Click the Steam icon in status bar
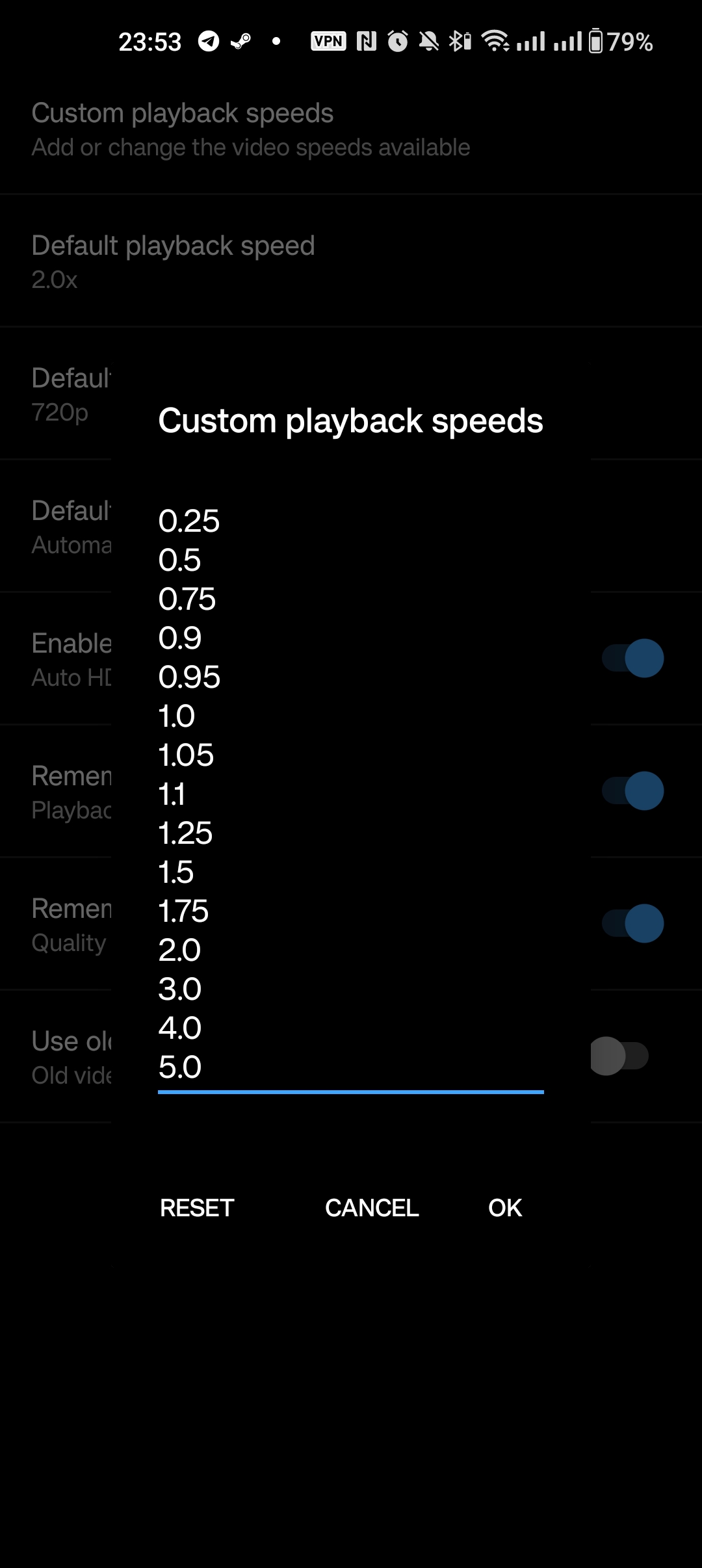Screen dimensions: 702x1568 [241, 41]
